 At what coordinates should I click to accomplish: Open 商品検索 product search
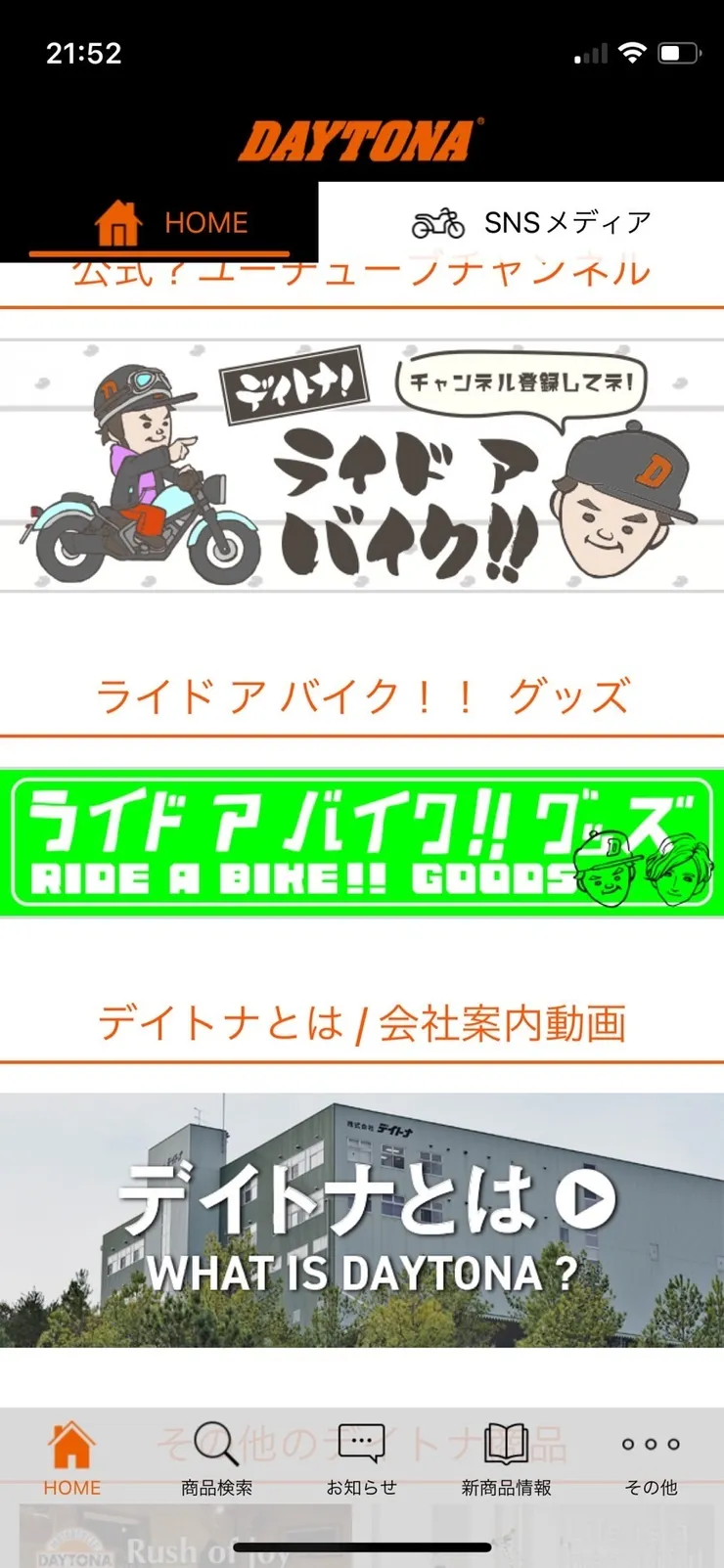tap(216, 1459)
